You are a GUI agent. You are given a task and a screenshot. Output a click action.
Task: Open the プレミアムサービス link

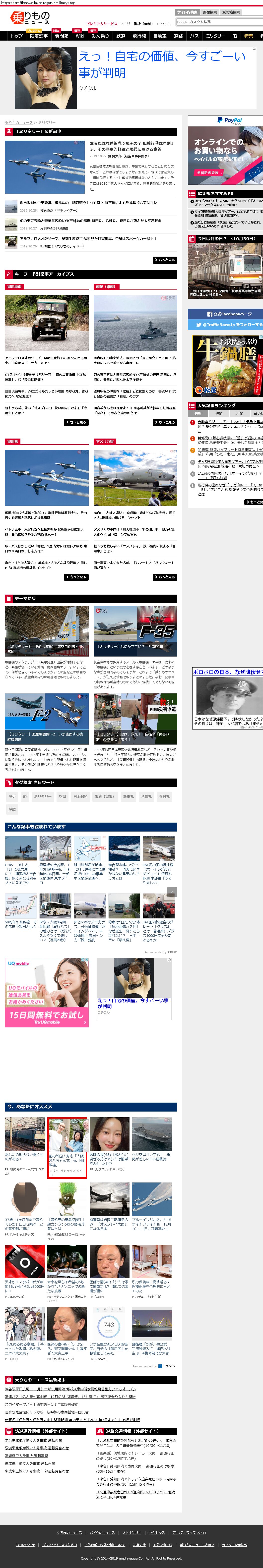click(x=101, y=24)
